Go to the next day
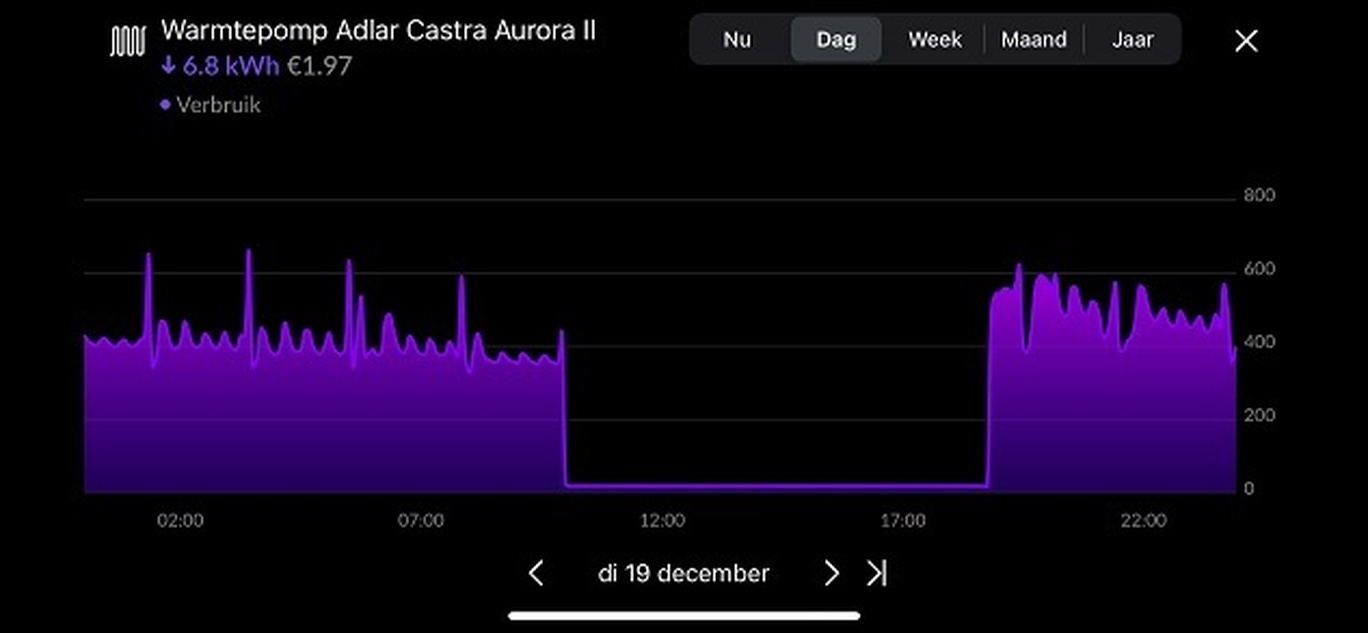 point(831,573)
